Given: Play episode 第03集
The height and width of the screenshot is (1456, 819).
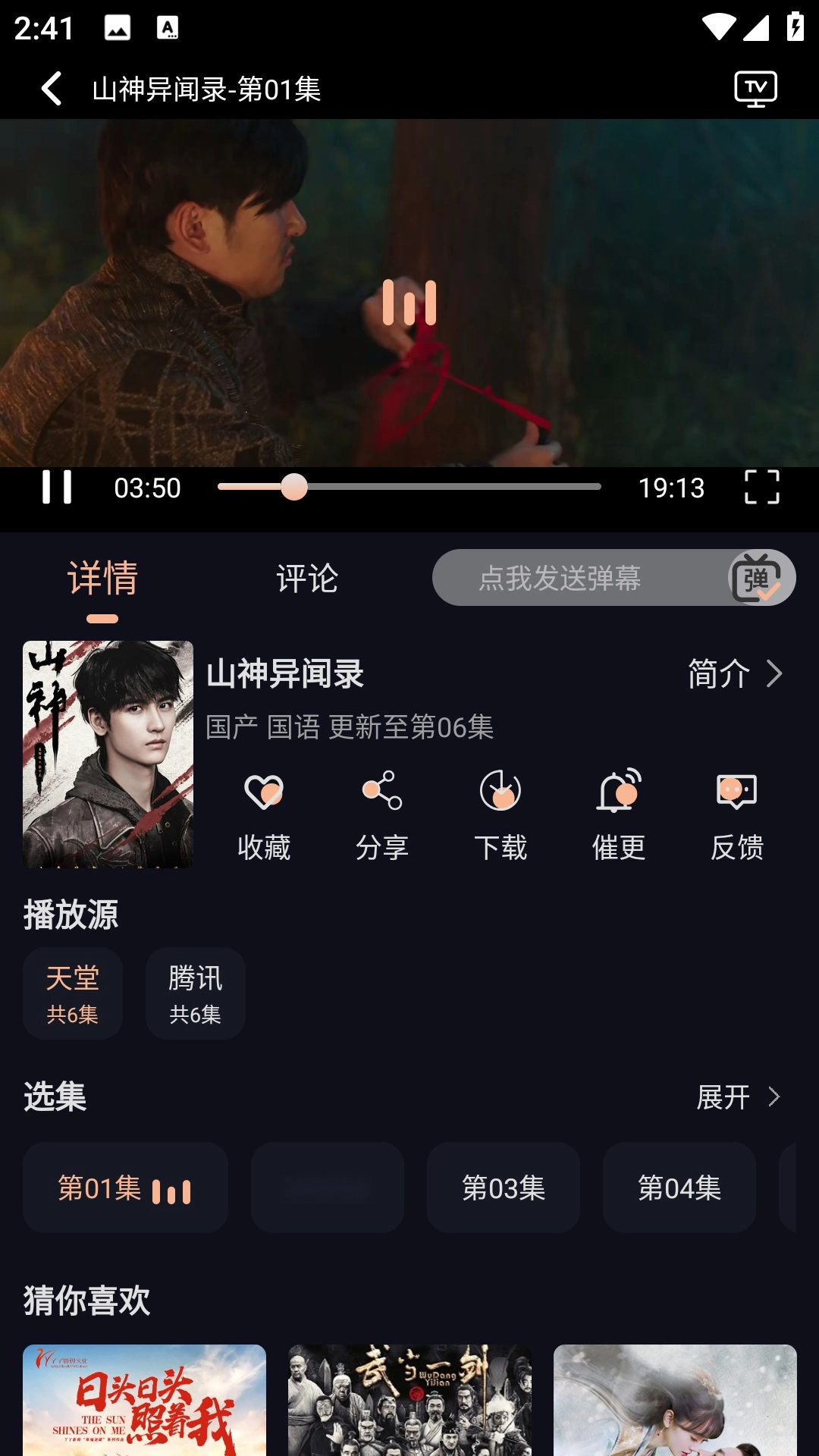Looking at the screenshot, I should click(504, 1188).
